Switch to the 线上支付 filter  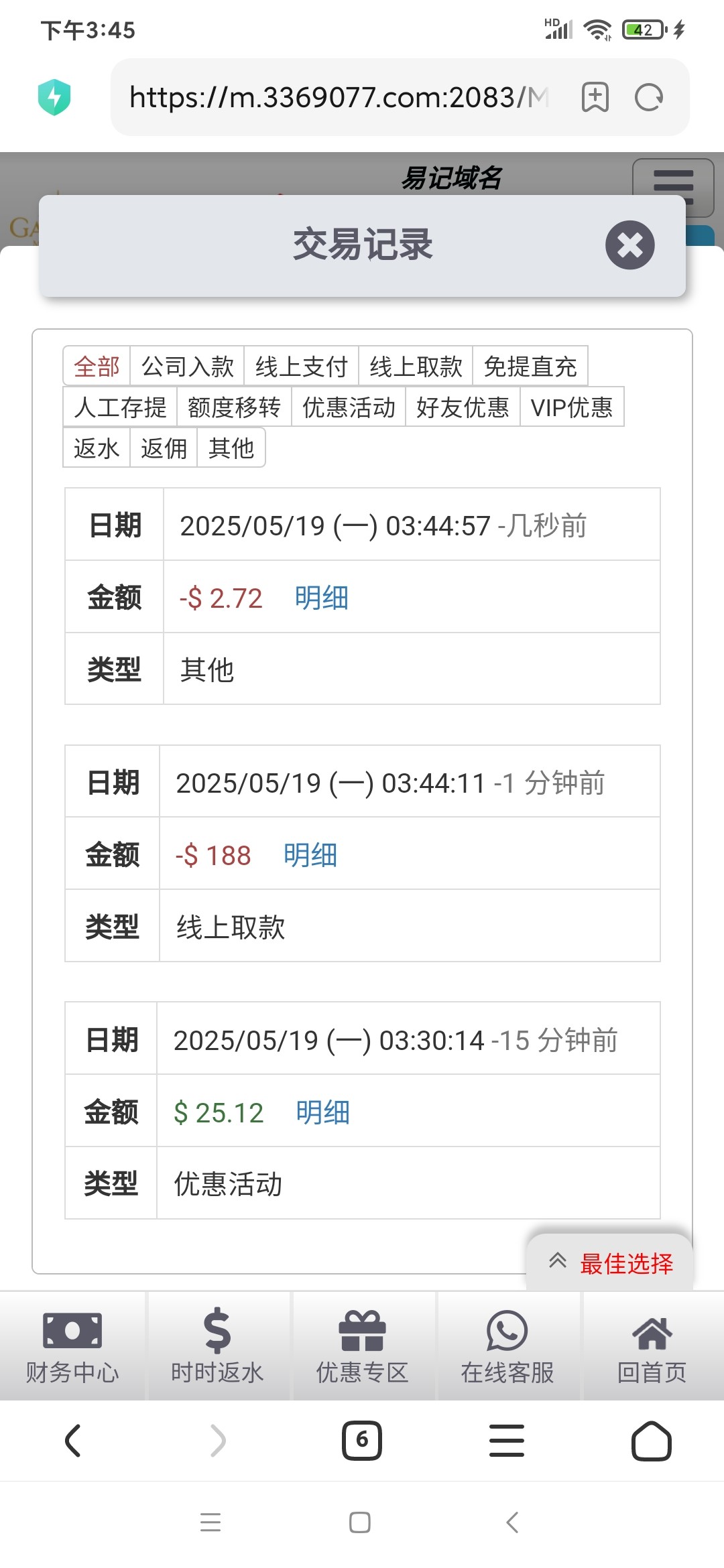point(301,367)
